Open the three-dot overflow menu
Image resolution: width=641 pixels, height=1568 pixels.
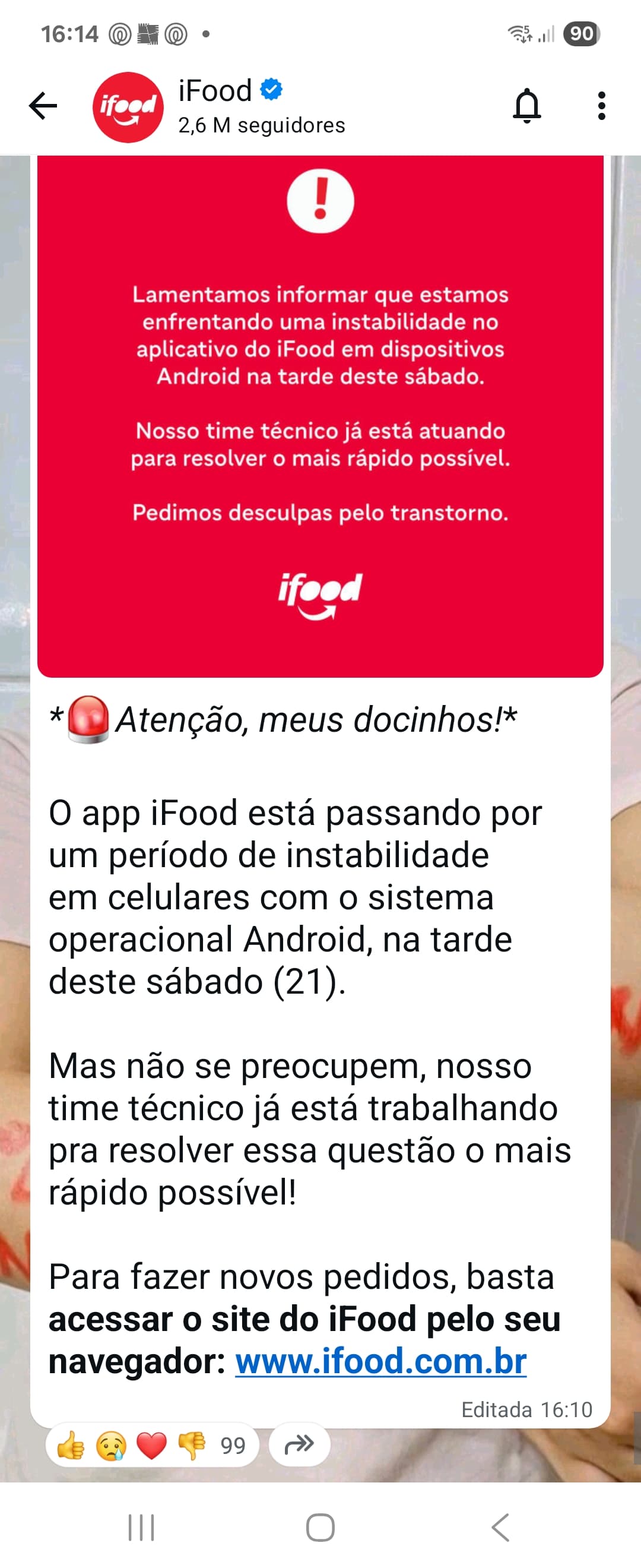point(601,106)
